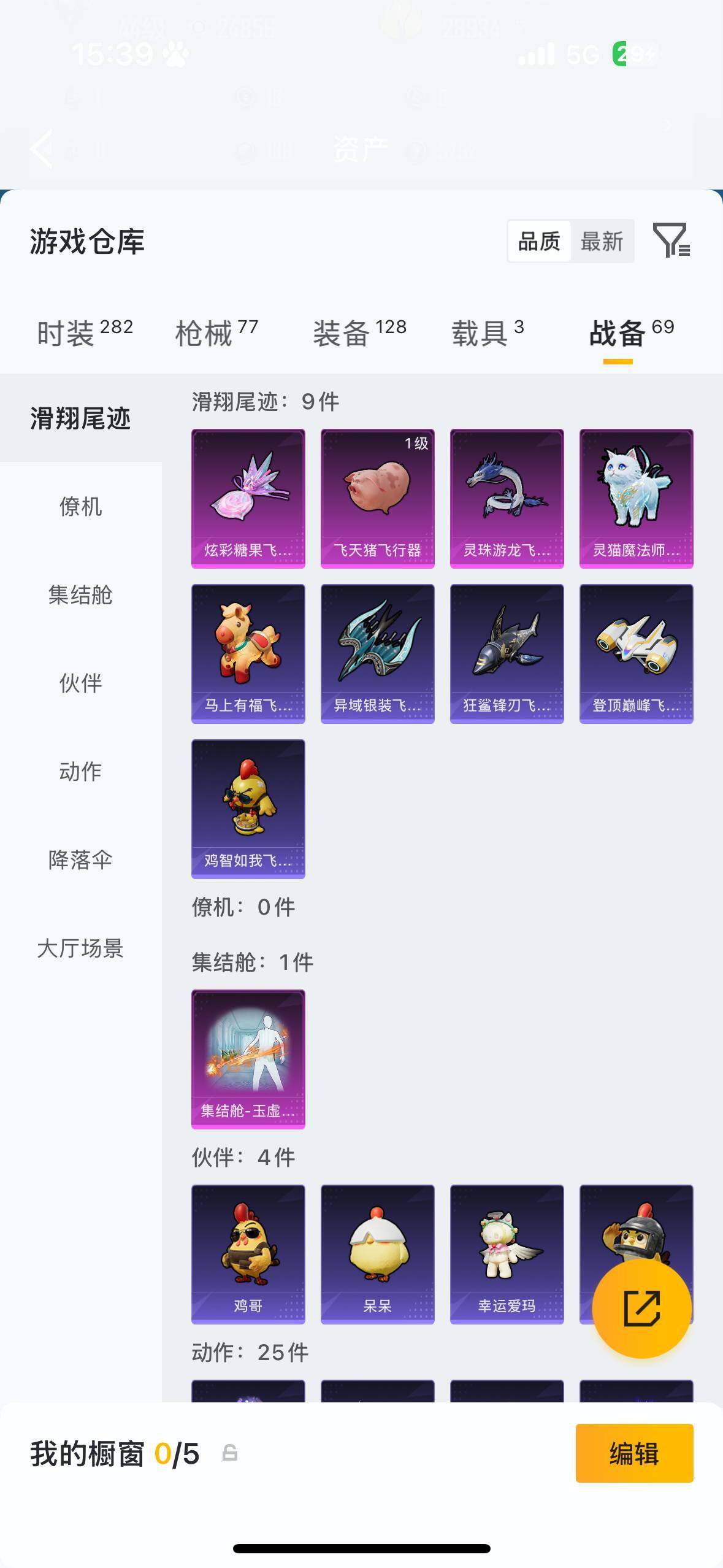
Task: Open the 鸡哥 companion item
Action: point(248,1253)
